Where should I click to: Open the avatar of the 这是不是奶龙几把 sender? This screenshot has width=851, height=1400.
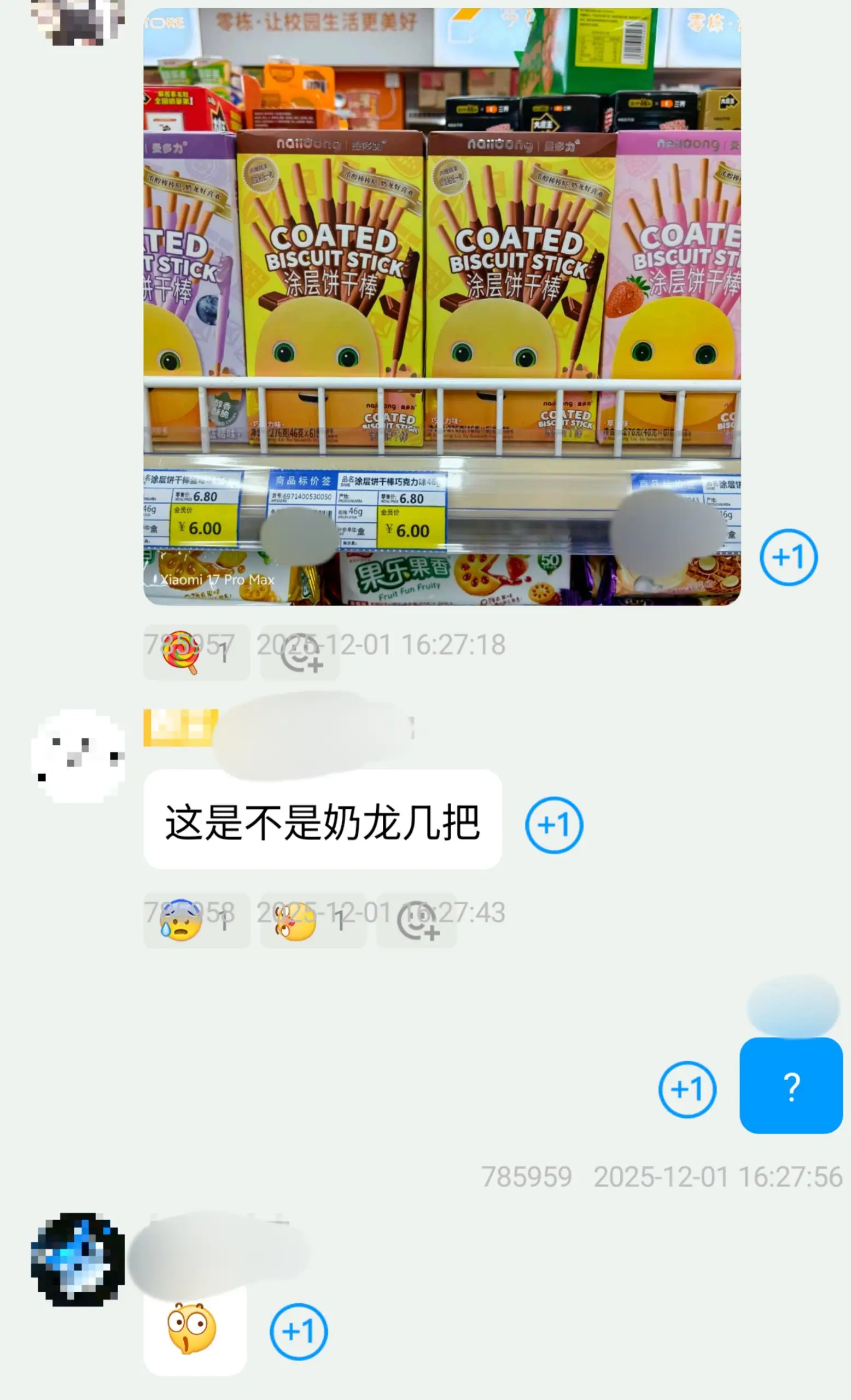point(78,756)
